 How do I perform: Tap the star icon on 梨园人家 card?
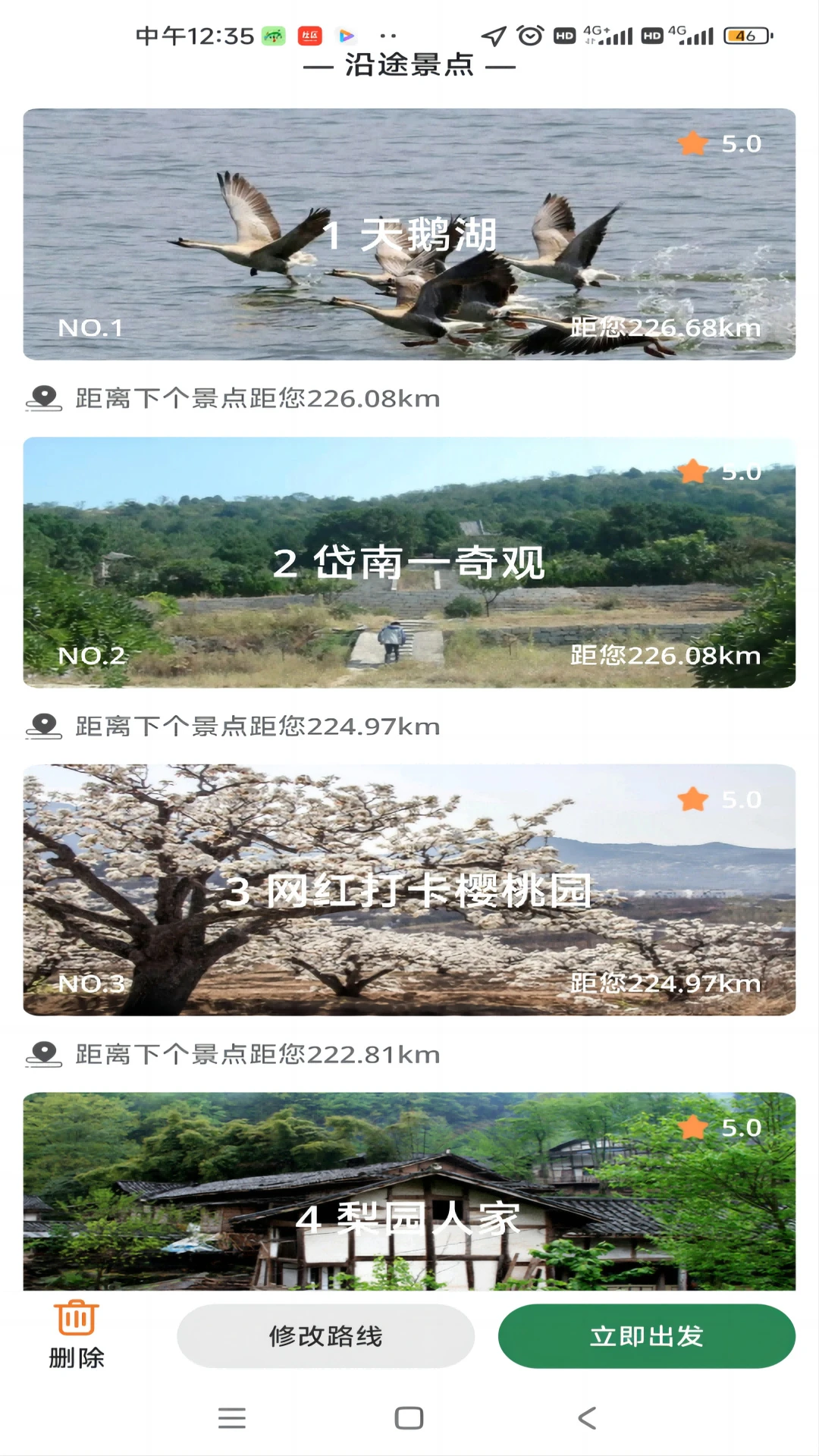(x=694, y=1128)
